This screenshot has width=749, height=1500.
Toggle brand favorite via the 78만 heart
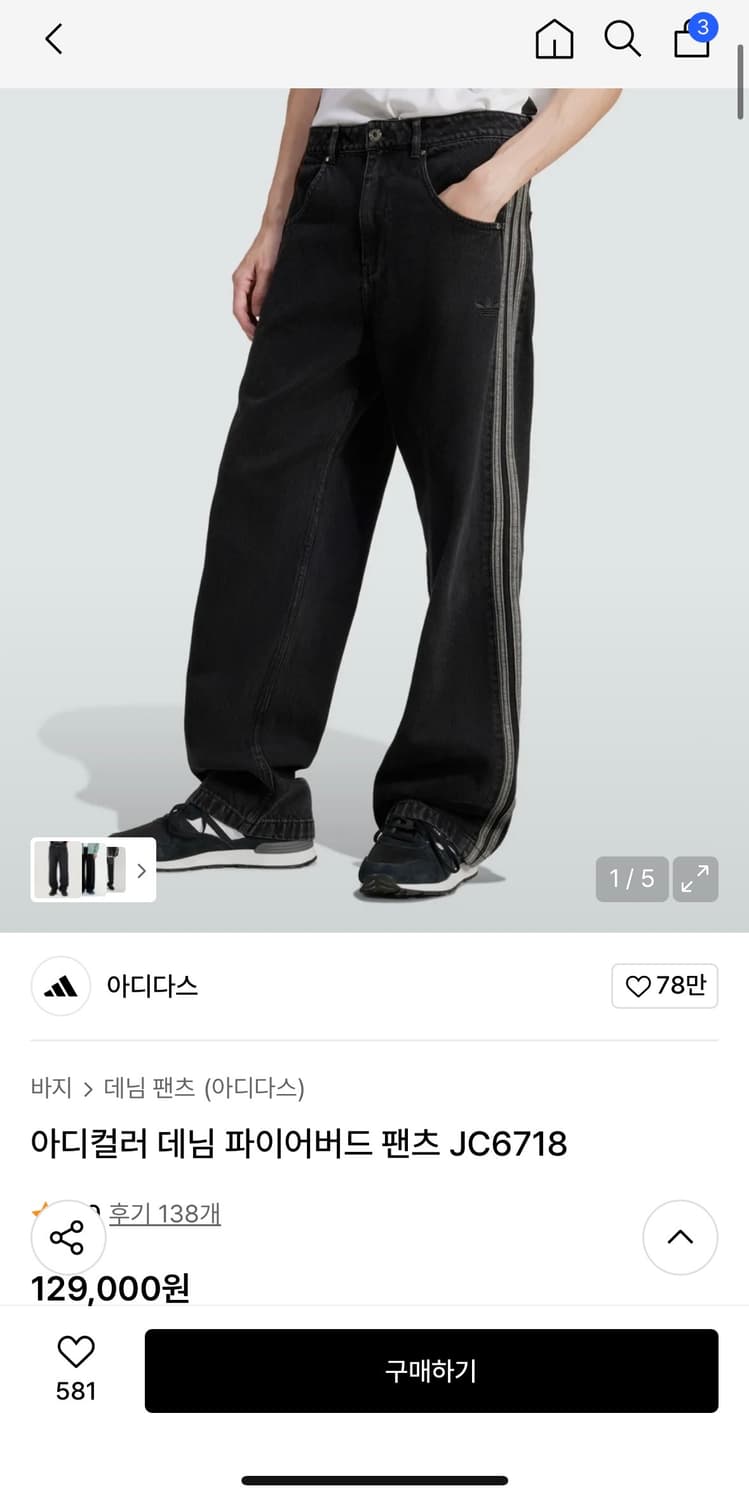click(664, 986)
